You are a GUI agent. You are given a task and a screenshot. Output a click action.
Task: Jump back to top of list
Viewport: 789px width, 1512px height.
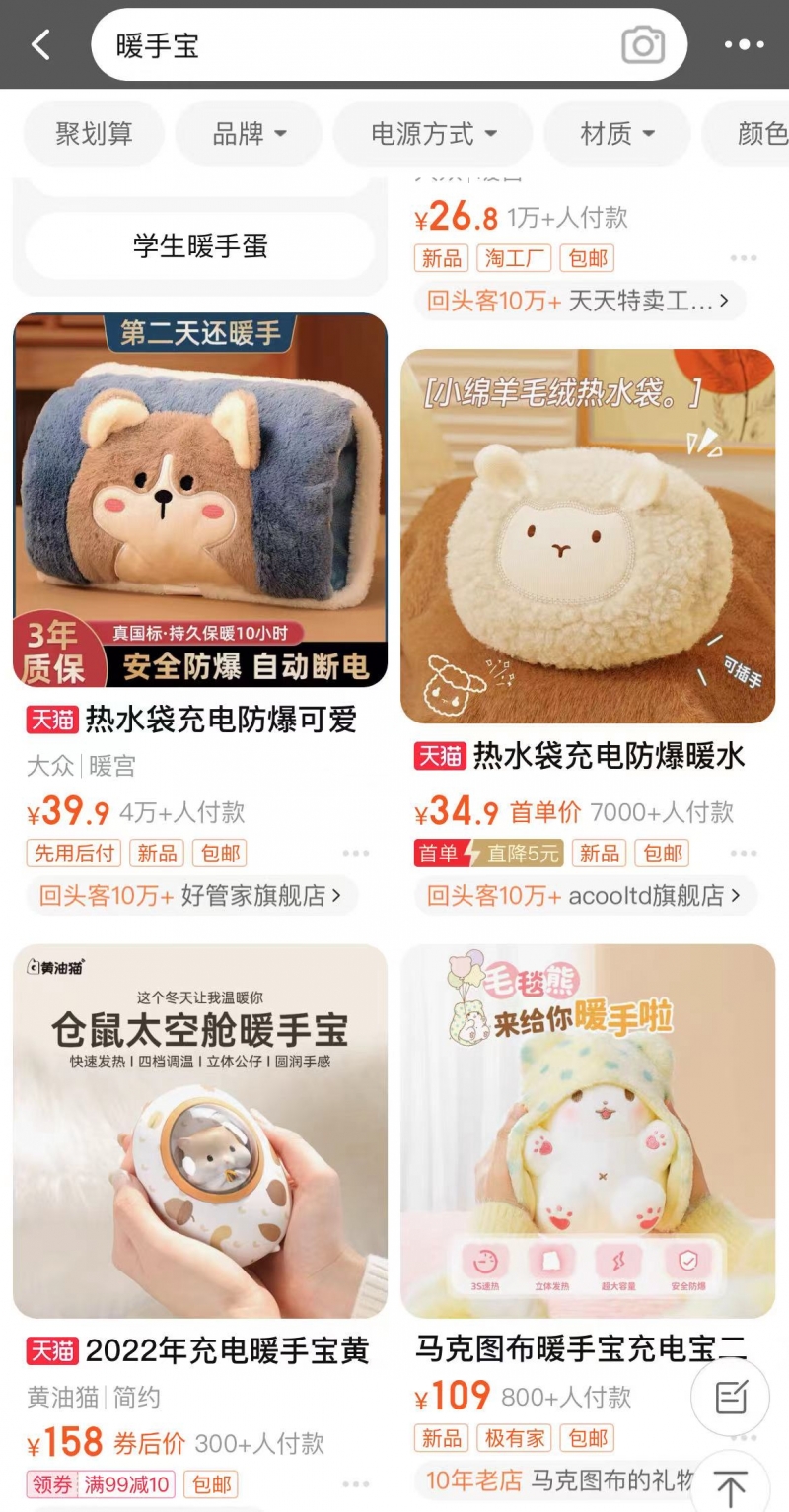[x=730, y=1485]
